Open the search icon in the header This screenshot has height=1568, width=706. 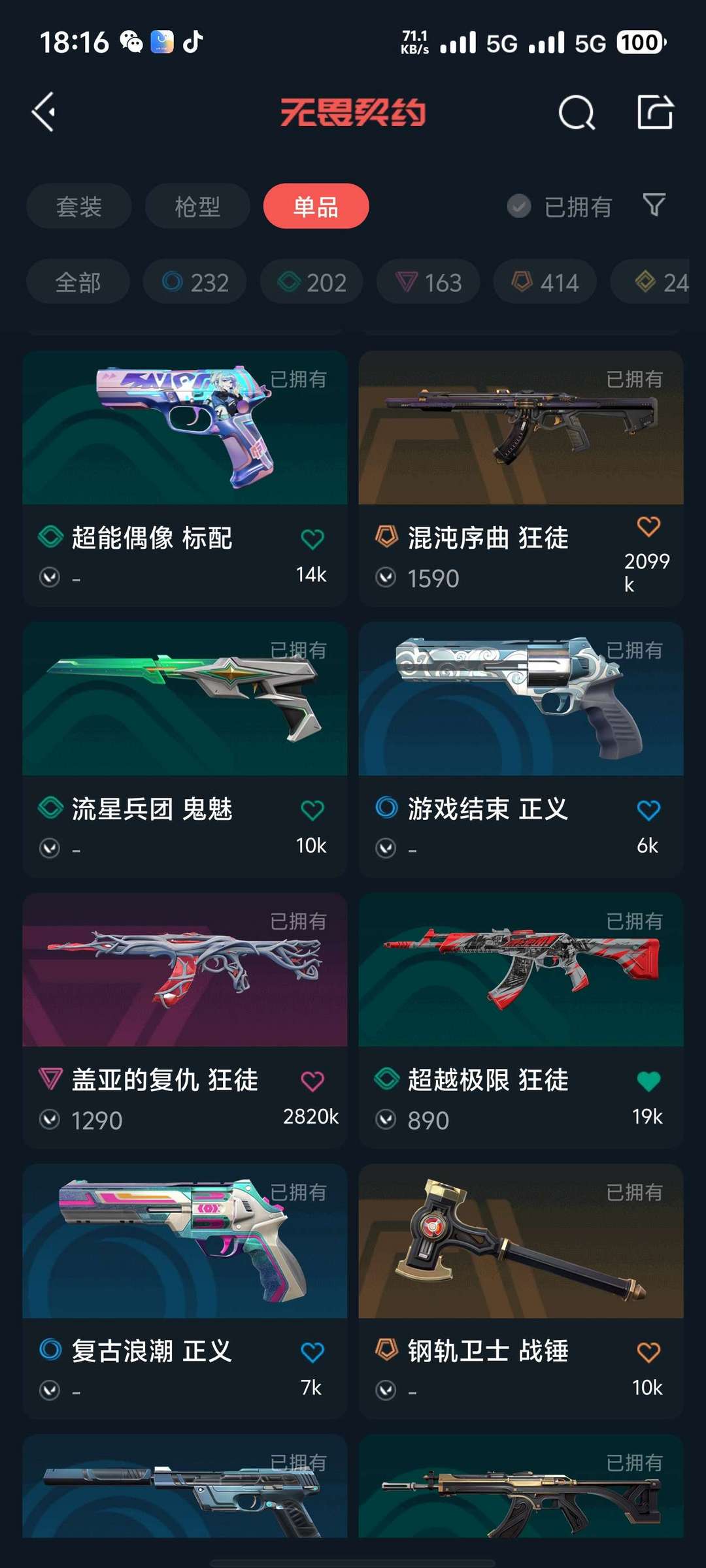coord(577,112)
